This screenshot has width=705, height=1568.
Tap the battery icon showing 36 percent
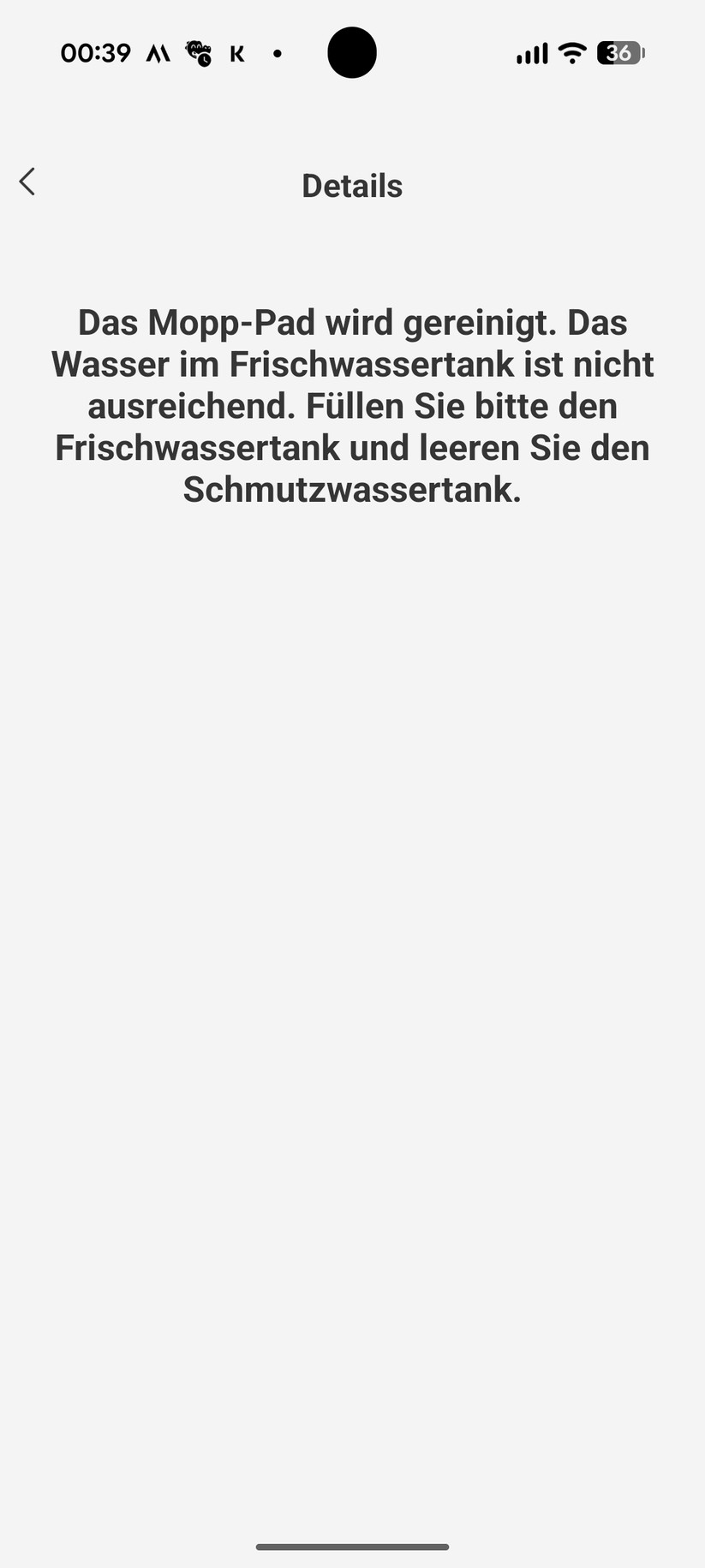619,52
